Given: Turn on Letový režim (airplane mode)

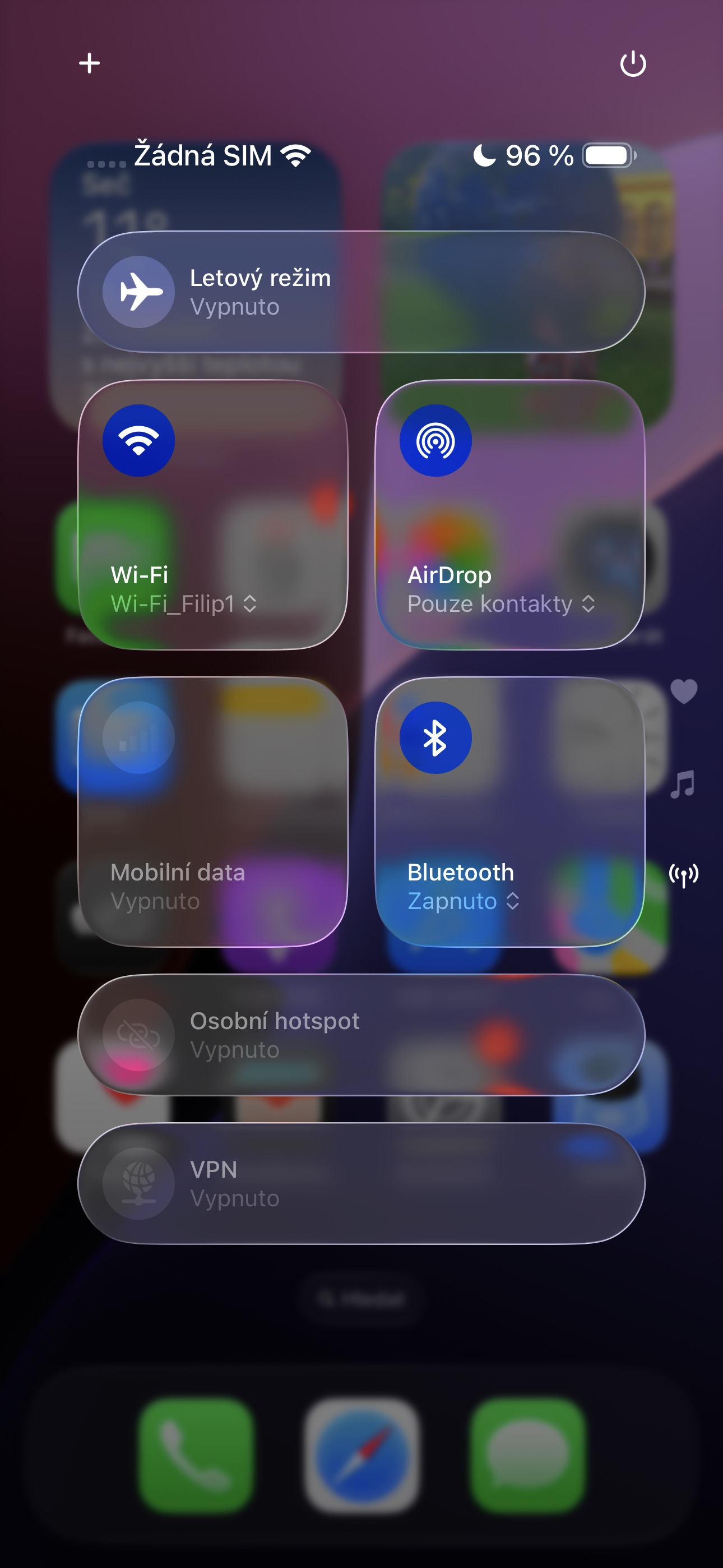Looking at the screenshot, I should (139, 292).
